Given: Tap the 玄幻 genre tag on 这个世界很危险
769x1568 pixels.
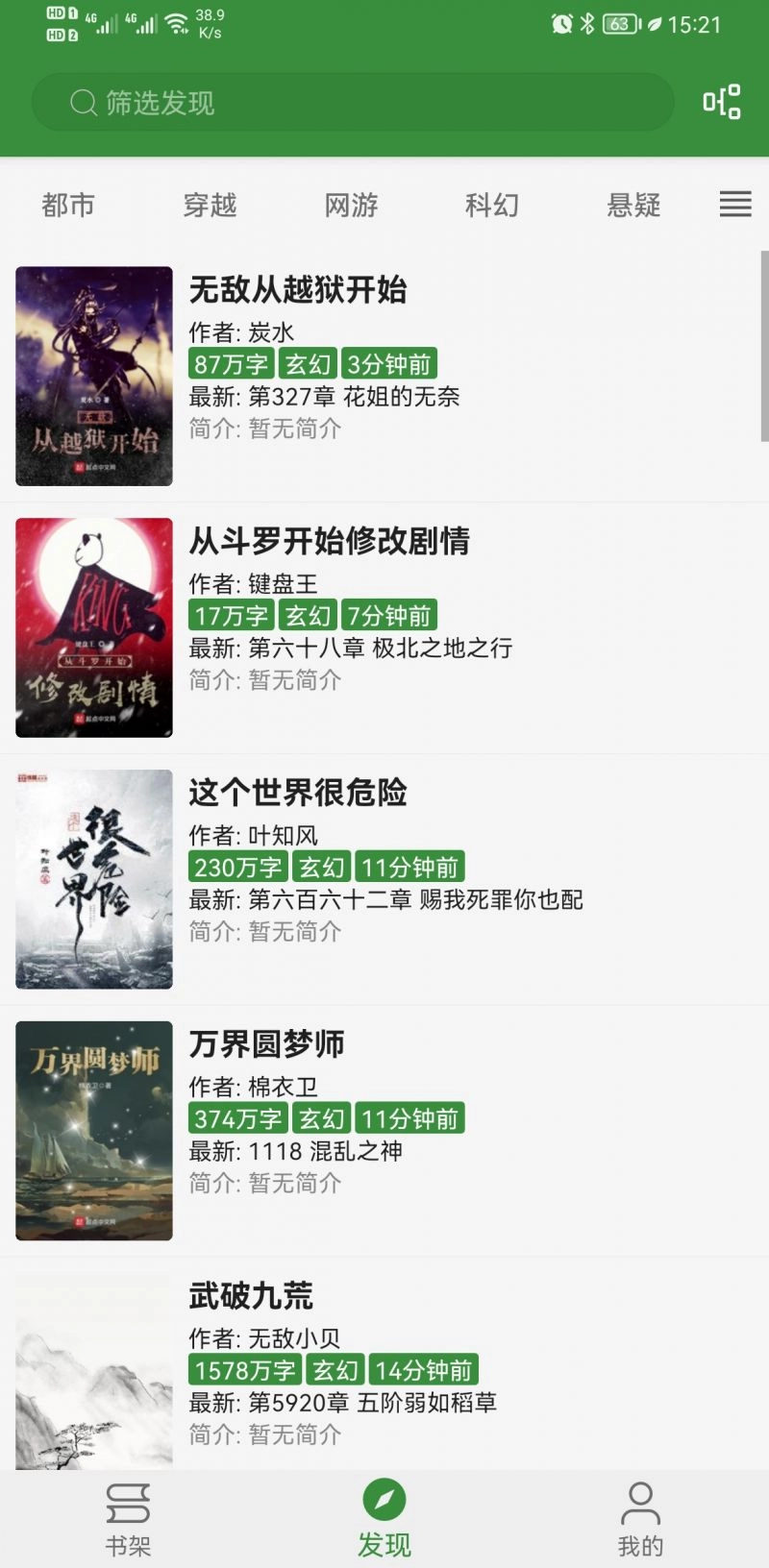Looking at the screenshot, I should (x=323, y=866).
